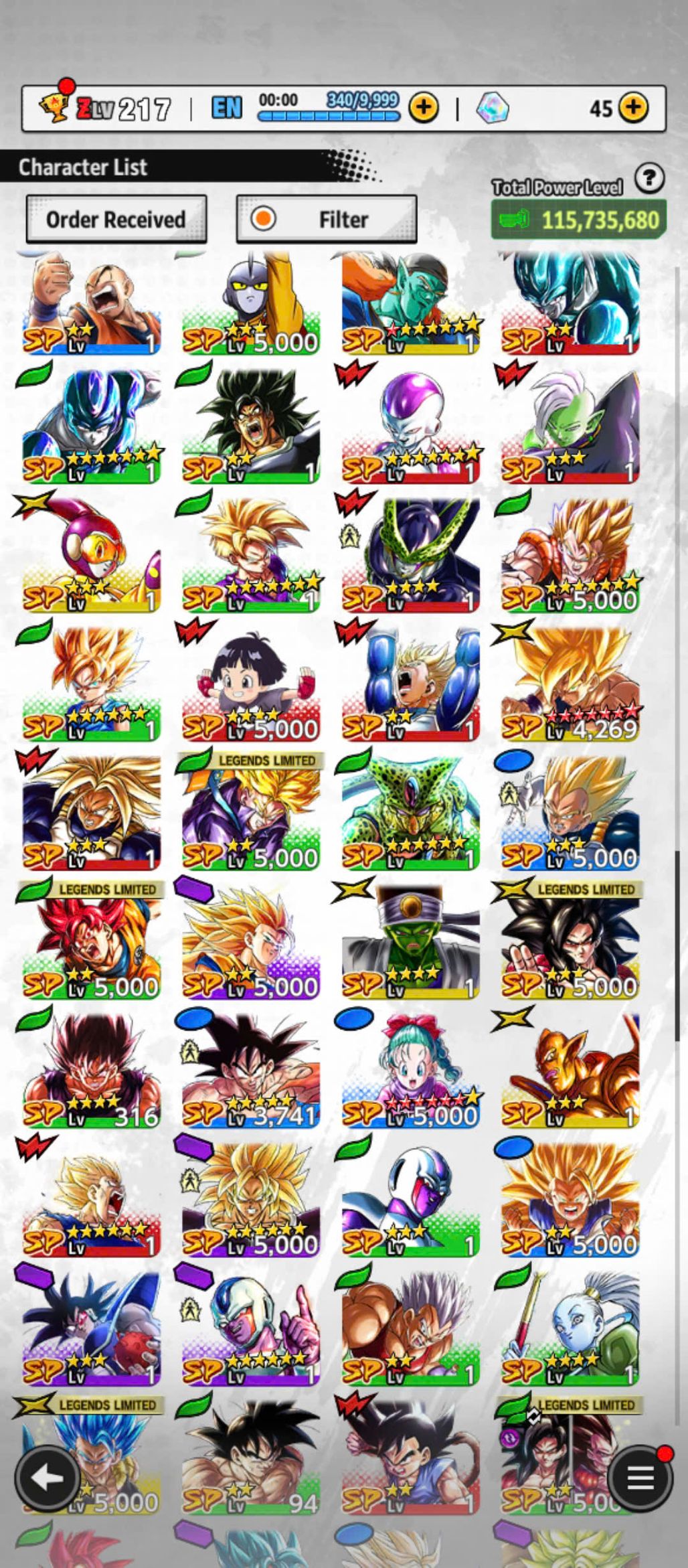Select the Golden Great Ape card

tap(570, 1070)
